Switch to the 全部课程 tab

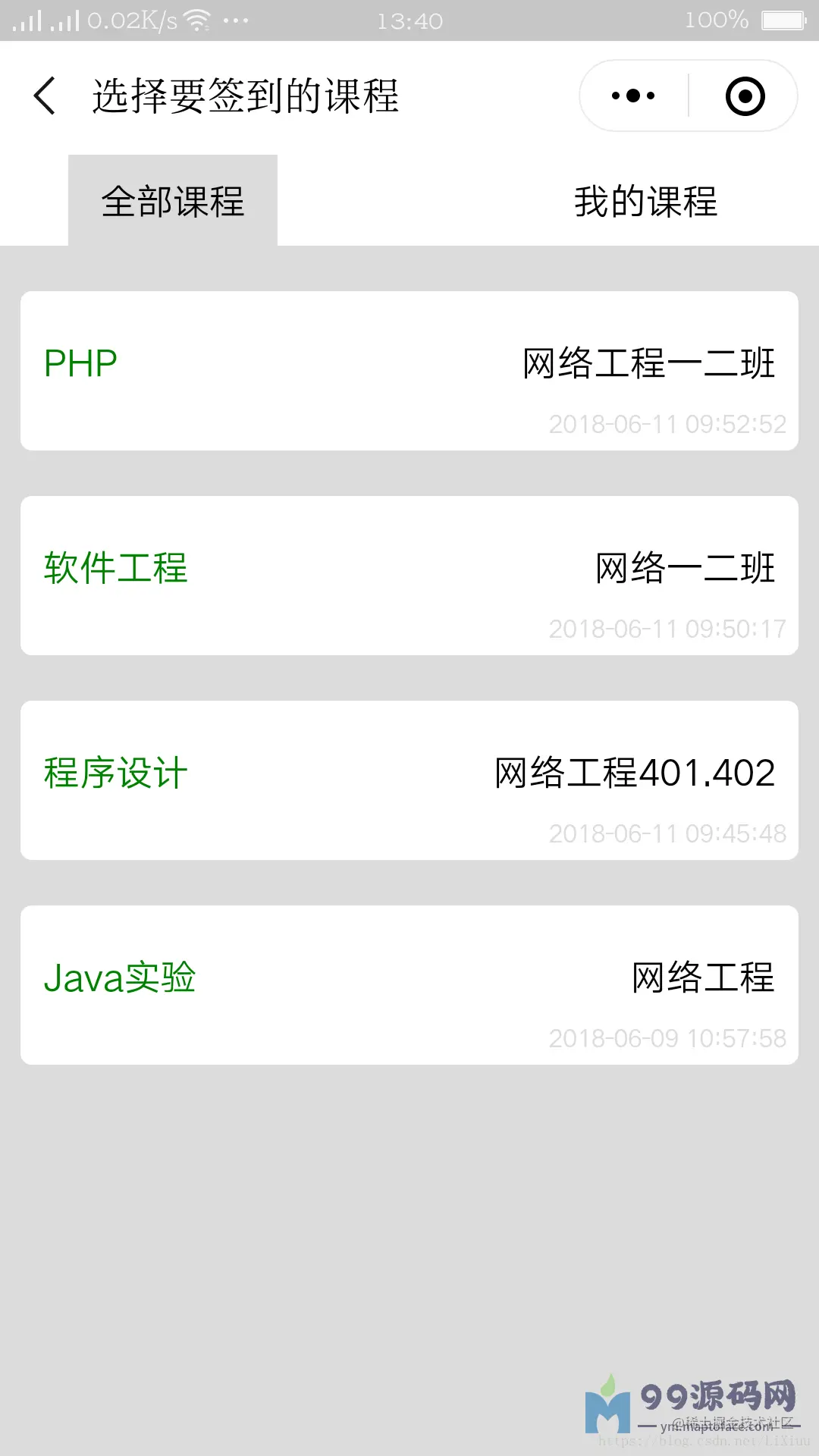click(x=173, y=201)
